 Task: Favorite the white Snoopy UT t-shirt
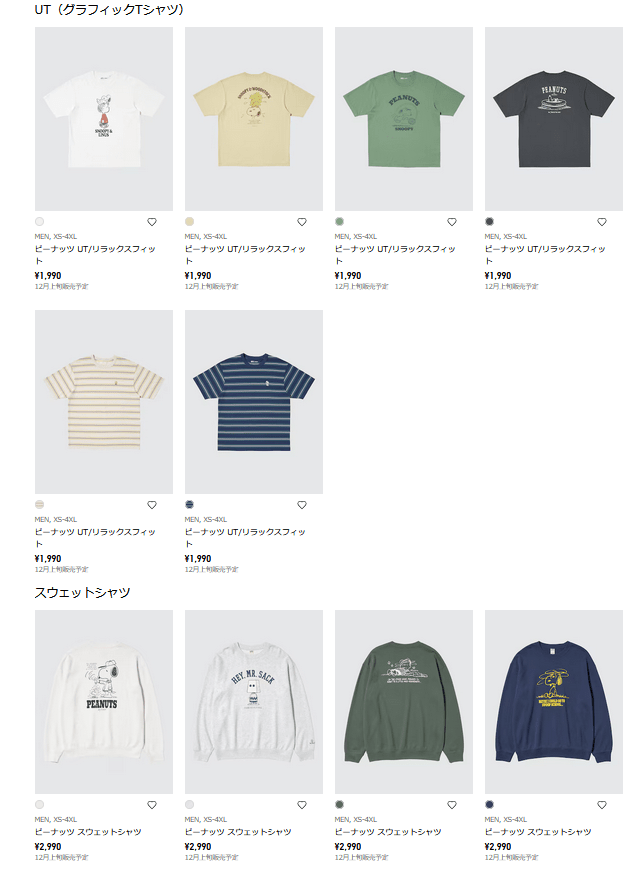(x=152, y=222)
